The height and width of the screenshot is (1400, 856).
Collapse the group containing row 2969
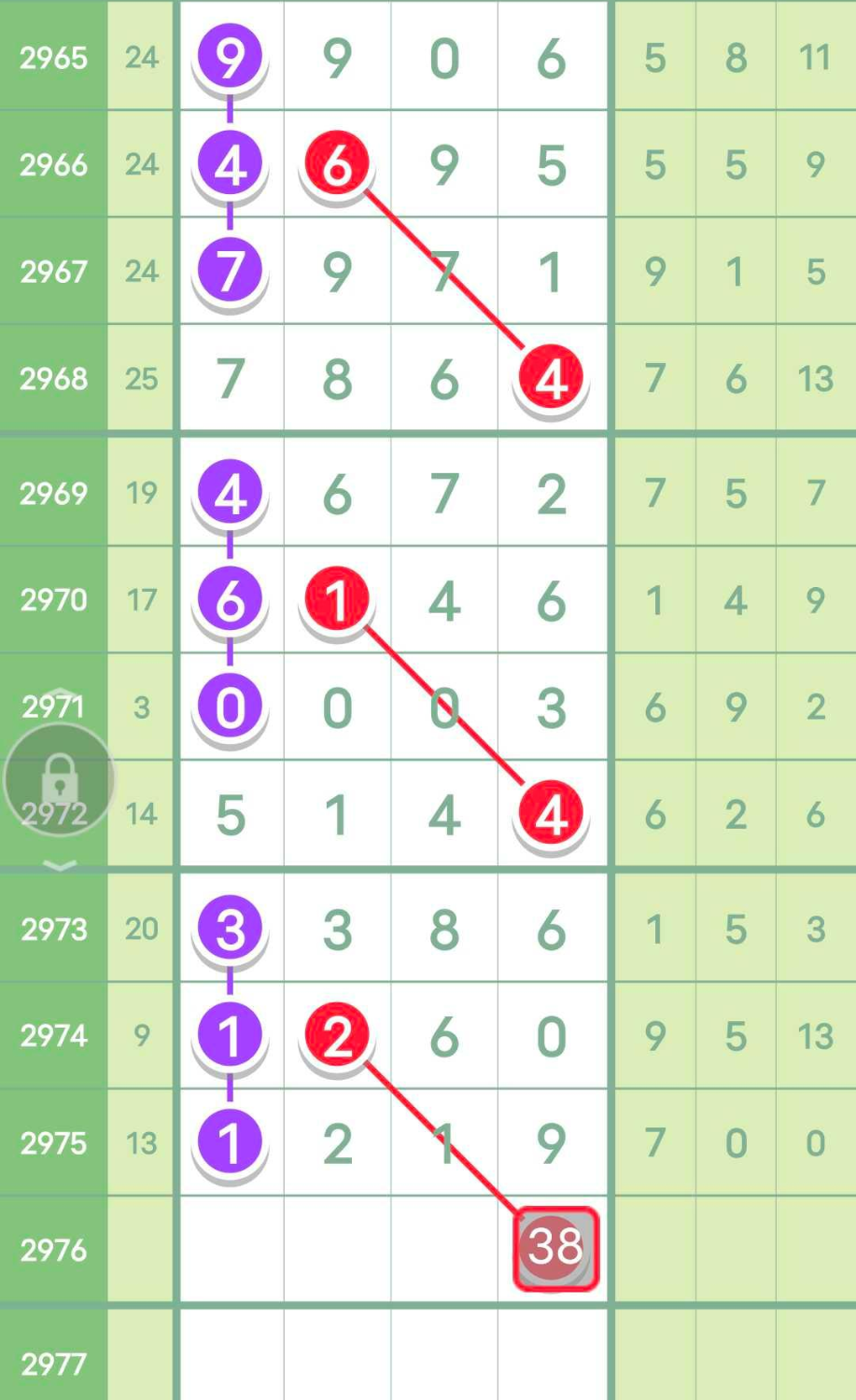tap(53, 494)
